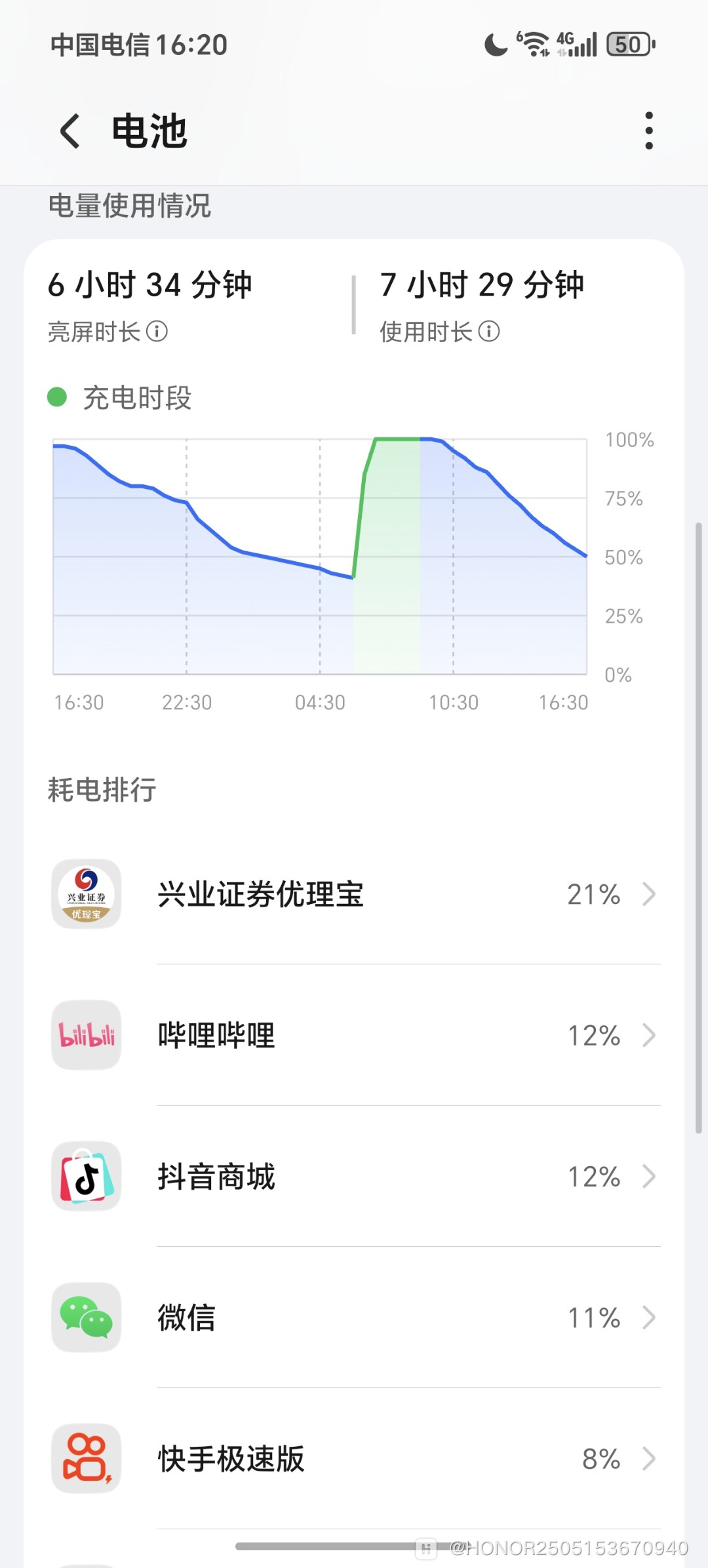
Task: Tap the info icon beside 使用时长
Action: [490, 332]
